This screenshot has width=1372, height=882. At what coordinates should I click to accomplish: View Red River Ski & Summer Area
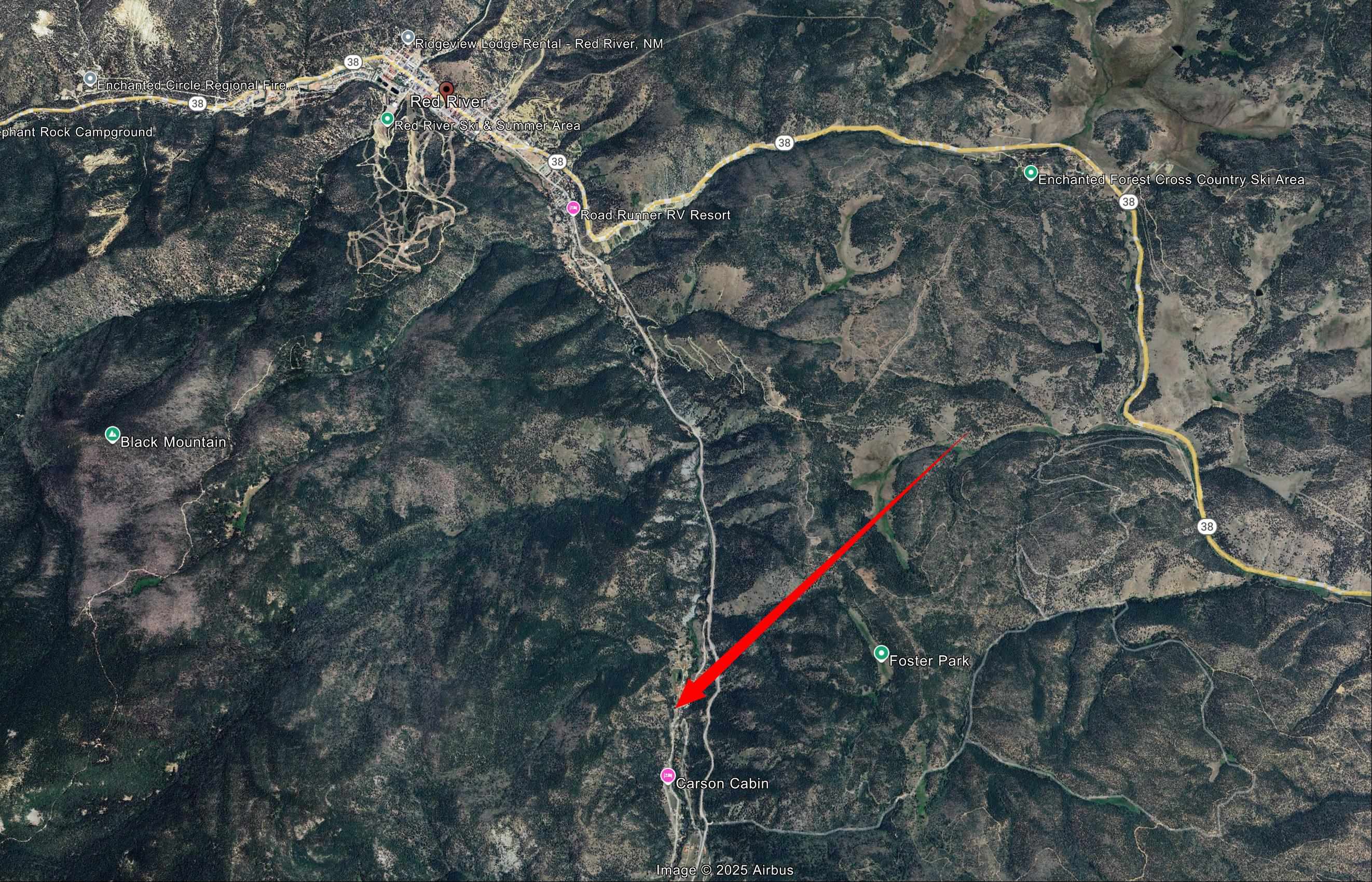coord(387,119)
